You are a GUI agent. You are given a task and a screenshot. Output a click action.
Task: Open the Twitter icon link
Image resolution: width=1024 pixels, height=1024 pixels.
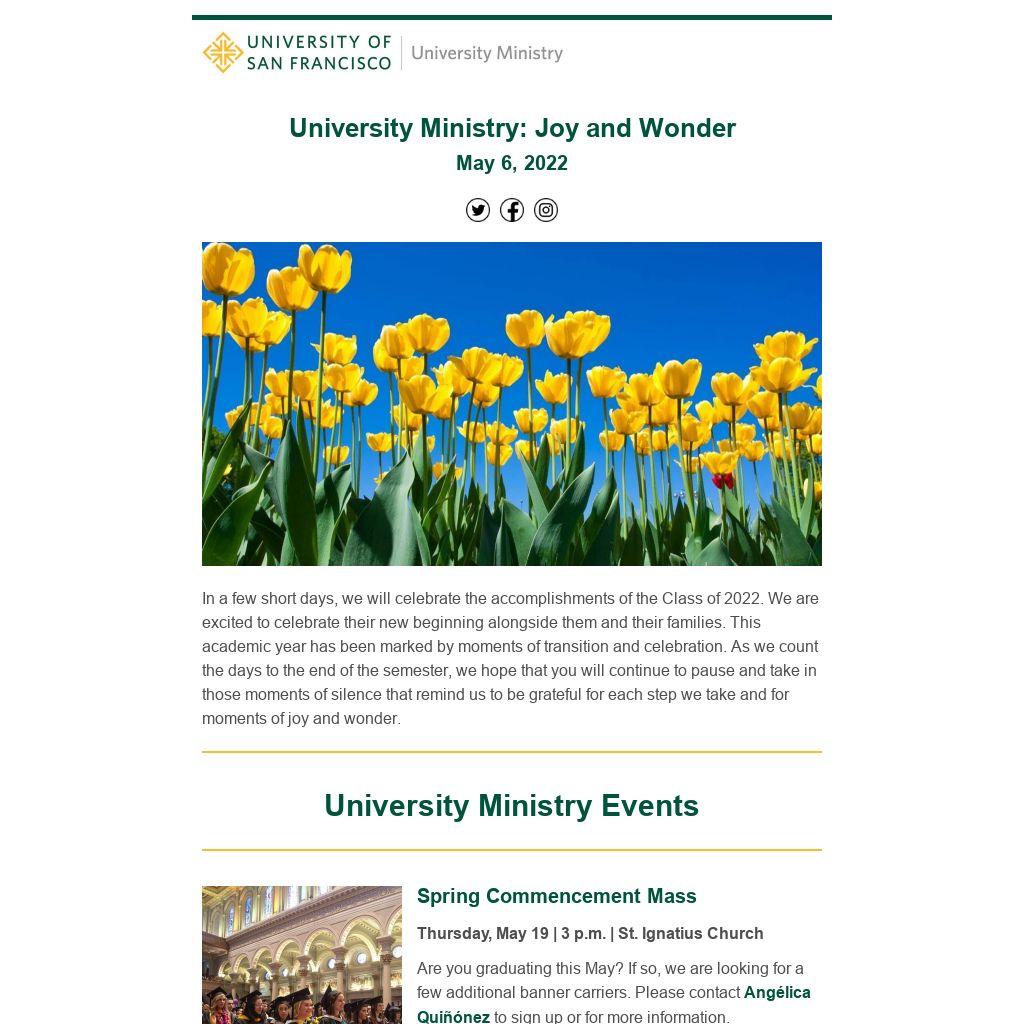point(478,210)
